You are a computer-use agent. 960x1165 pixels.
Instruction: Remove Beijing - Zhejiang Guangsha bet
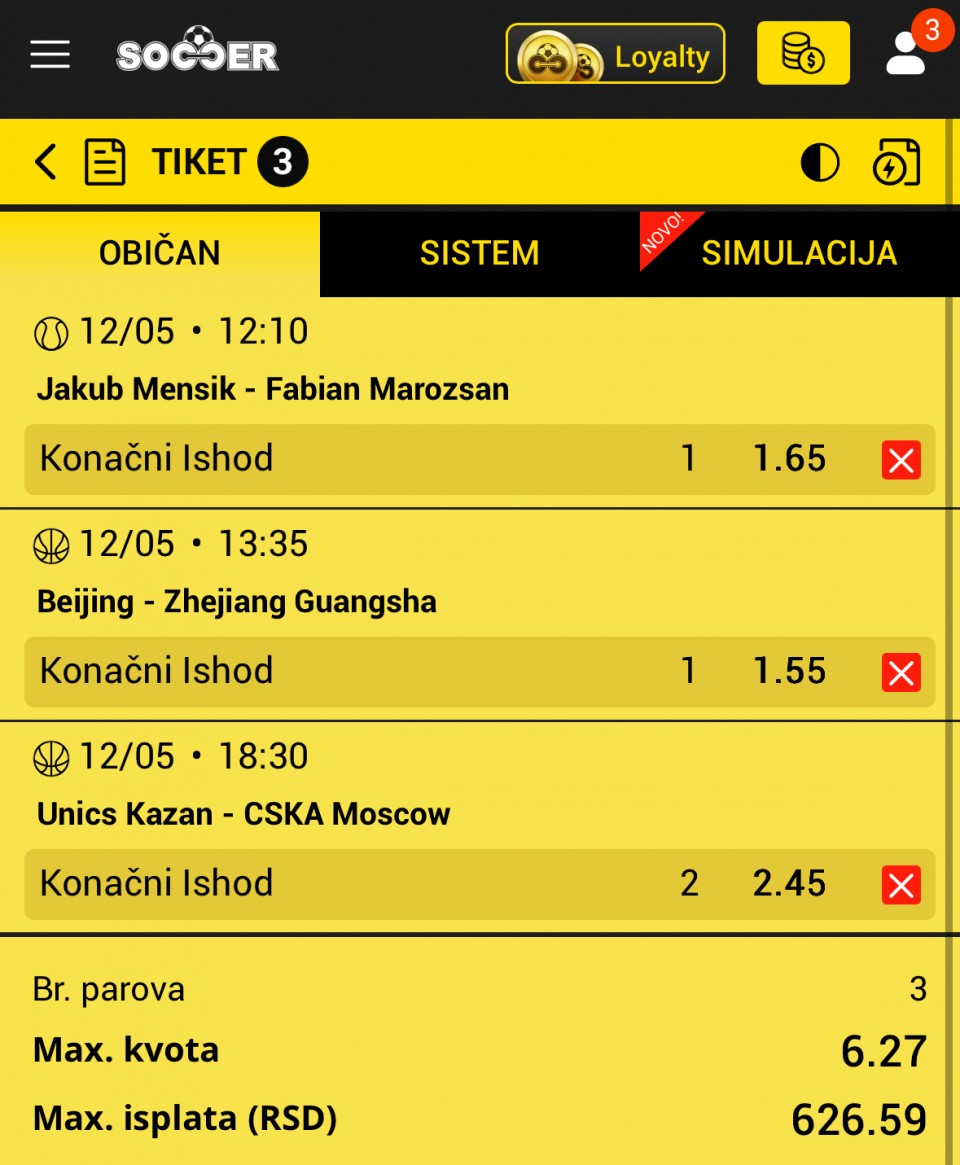[901, 672]
